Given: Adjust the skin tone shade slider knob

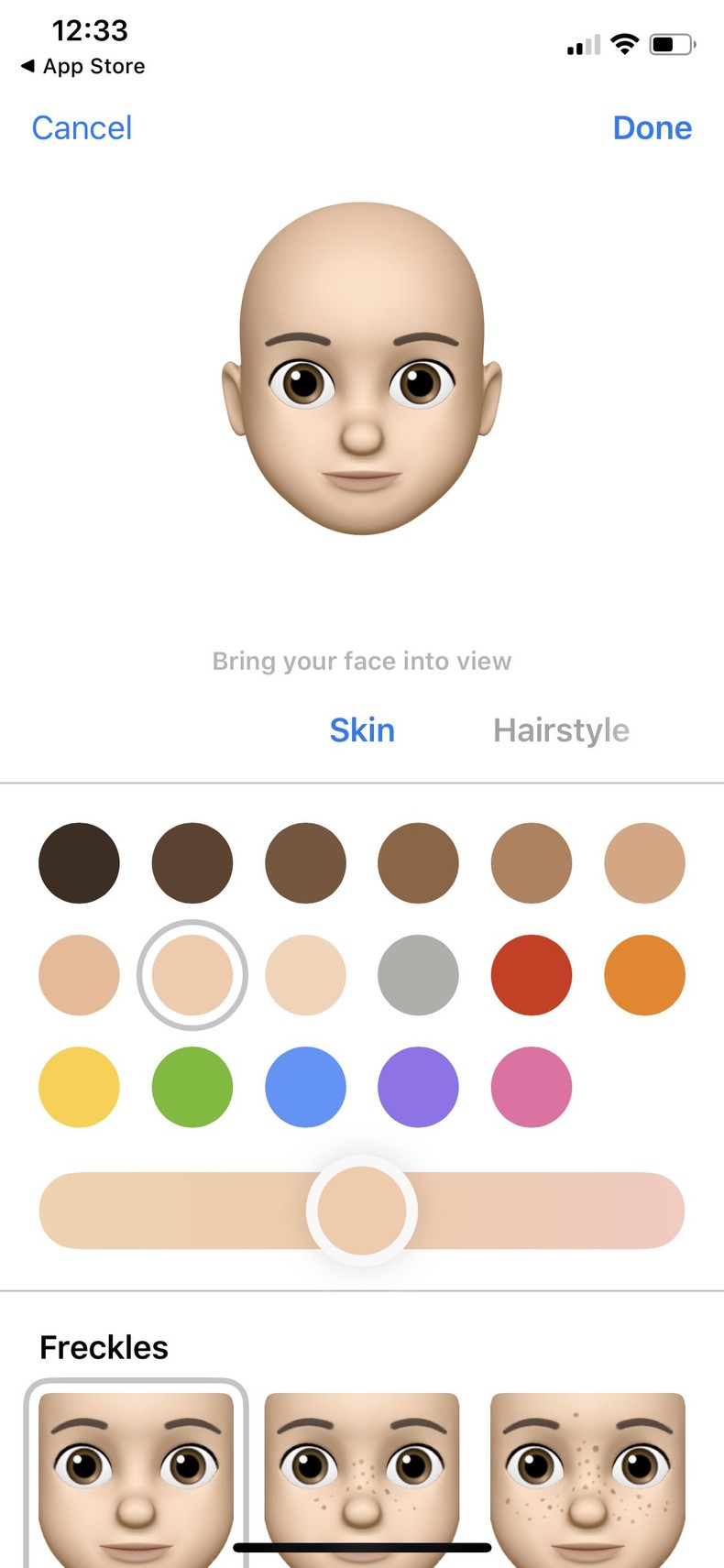Looking at the screenshot, I should point(361,1210).
